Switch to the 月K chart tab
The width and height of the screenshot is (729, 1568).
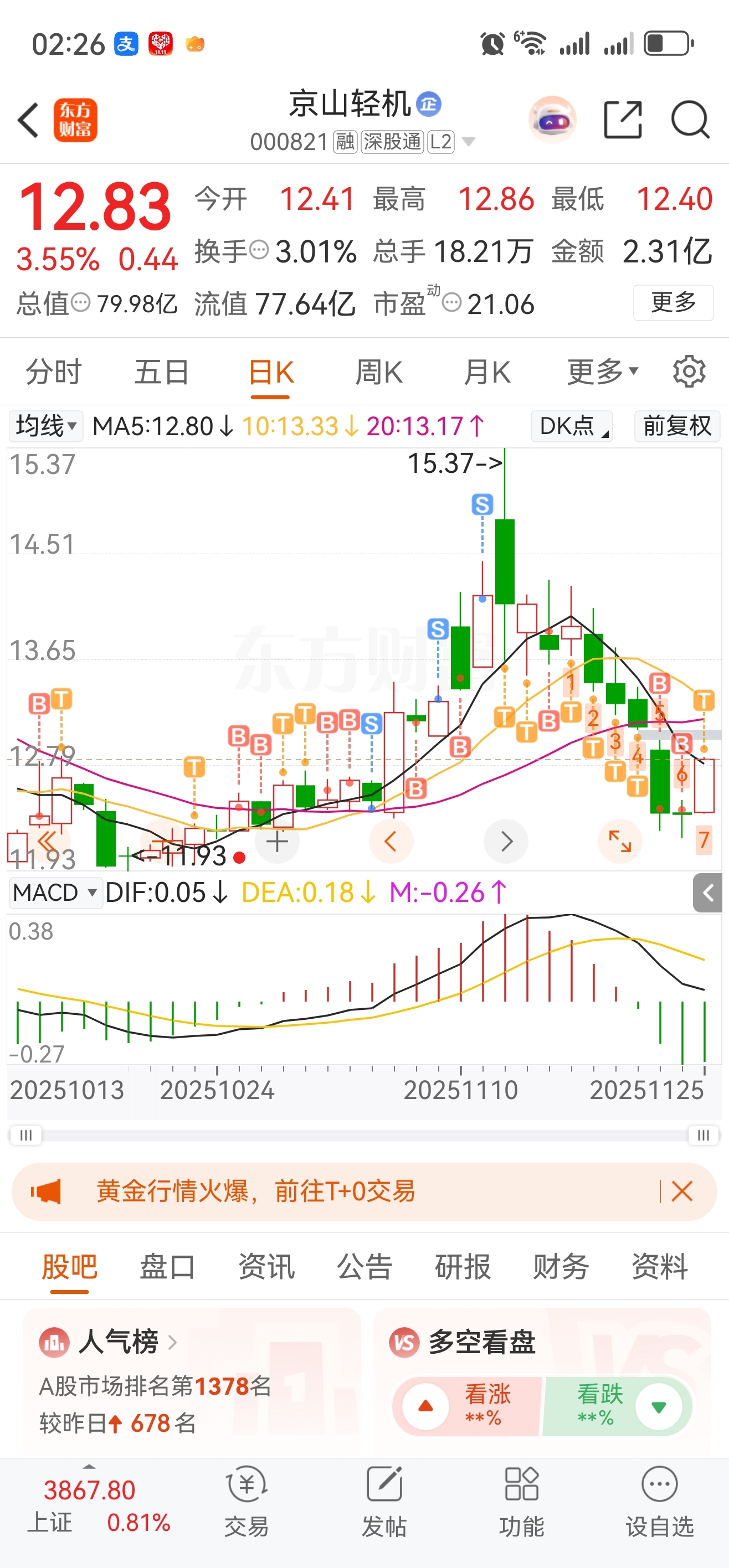coord(486,372)
